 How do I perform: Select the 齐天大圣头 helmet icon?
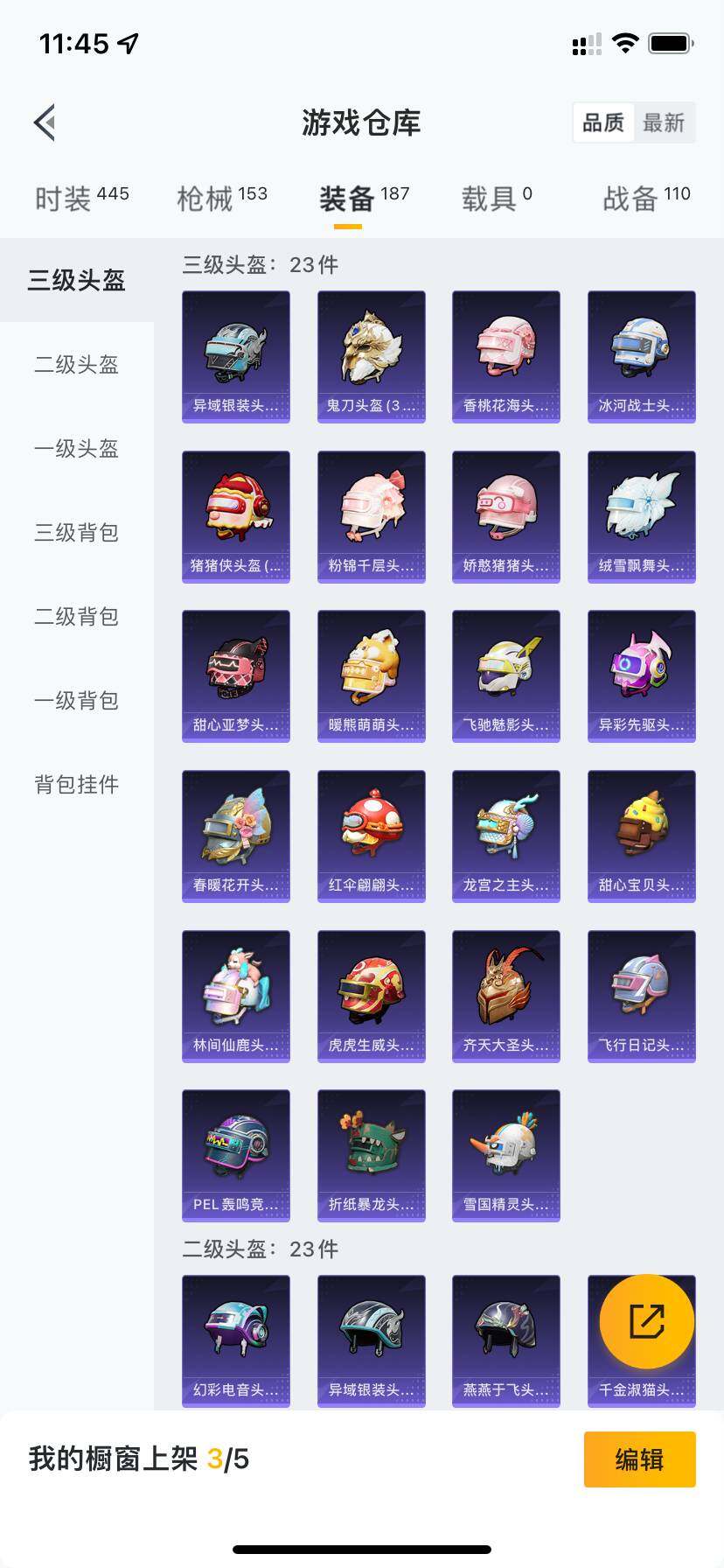click(x=505, y=995)
